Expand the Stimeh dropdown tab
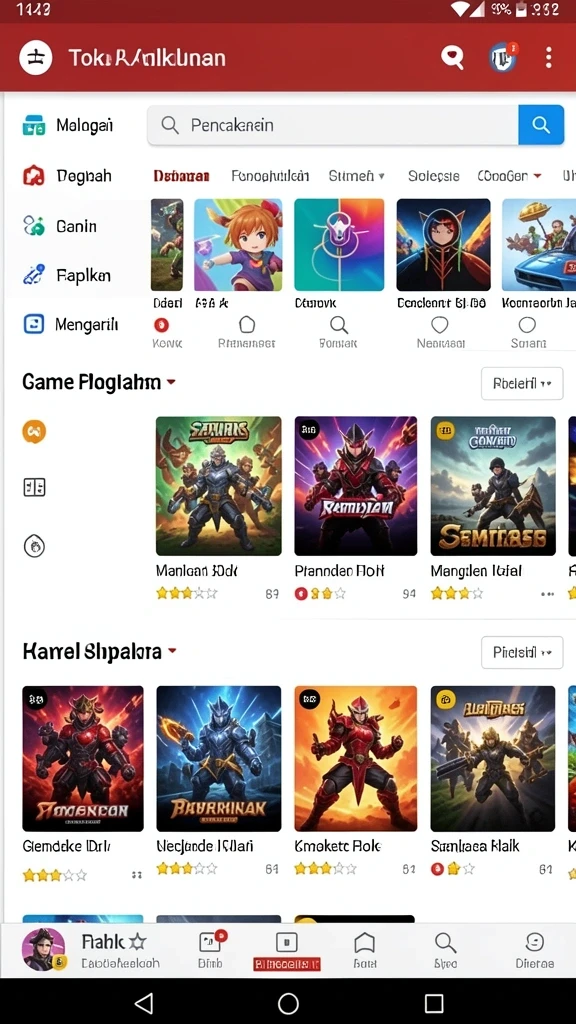This screenshot has height=1024, width=576. [357, 176]
